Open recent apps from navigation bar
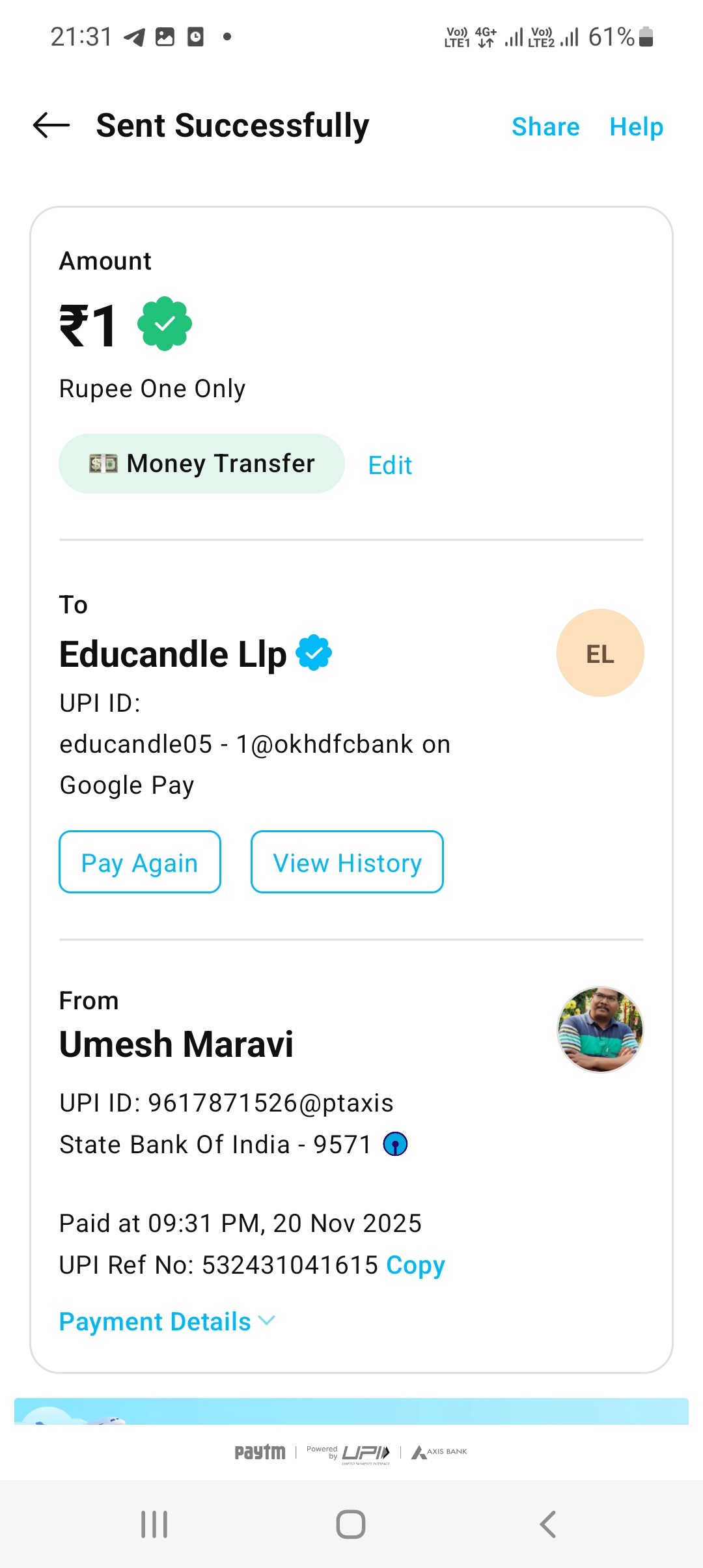Viewport: 703px width, 1568px height. click(x=154, y=1524)
